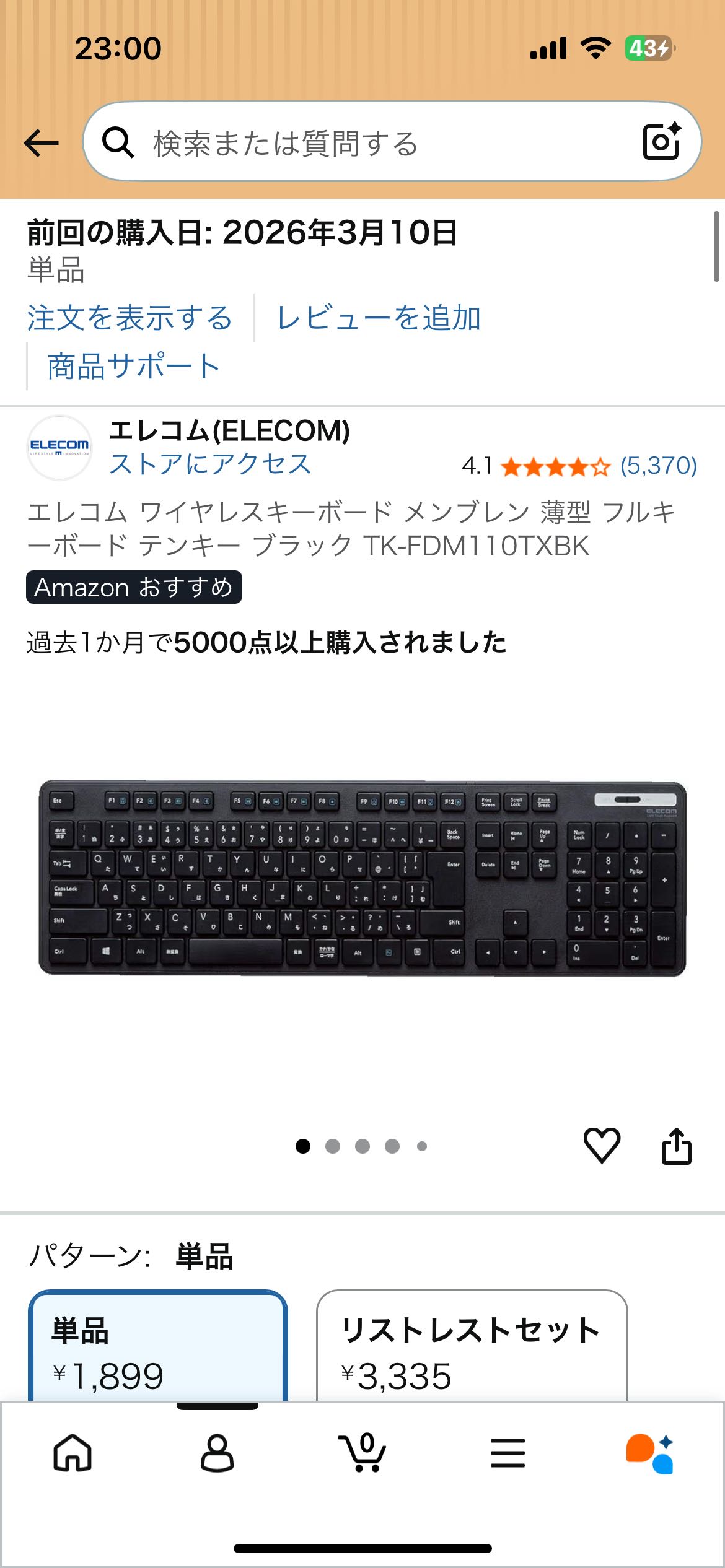Open the 5,370 ratings reviews
The height and width of the screenshot is (1568, 725).
tap(658, 466)
